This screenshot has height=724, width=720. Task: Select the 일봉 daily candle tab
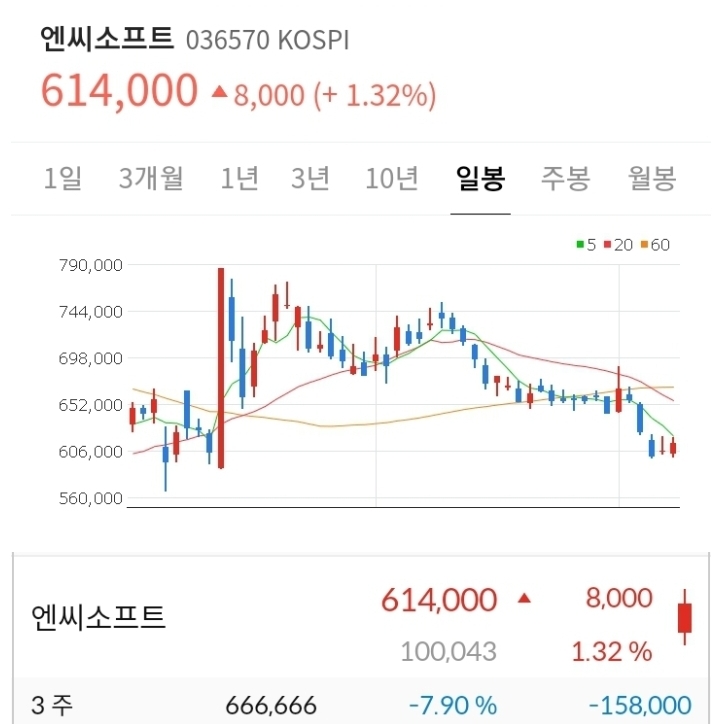coord(480,179)
